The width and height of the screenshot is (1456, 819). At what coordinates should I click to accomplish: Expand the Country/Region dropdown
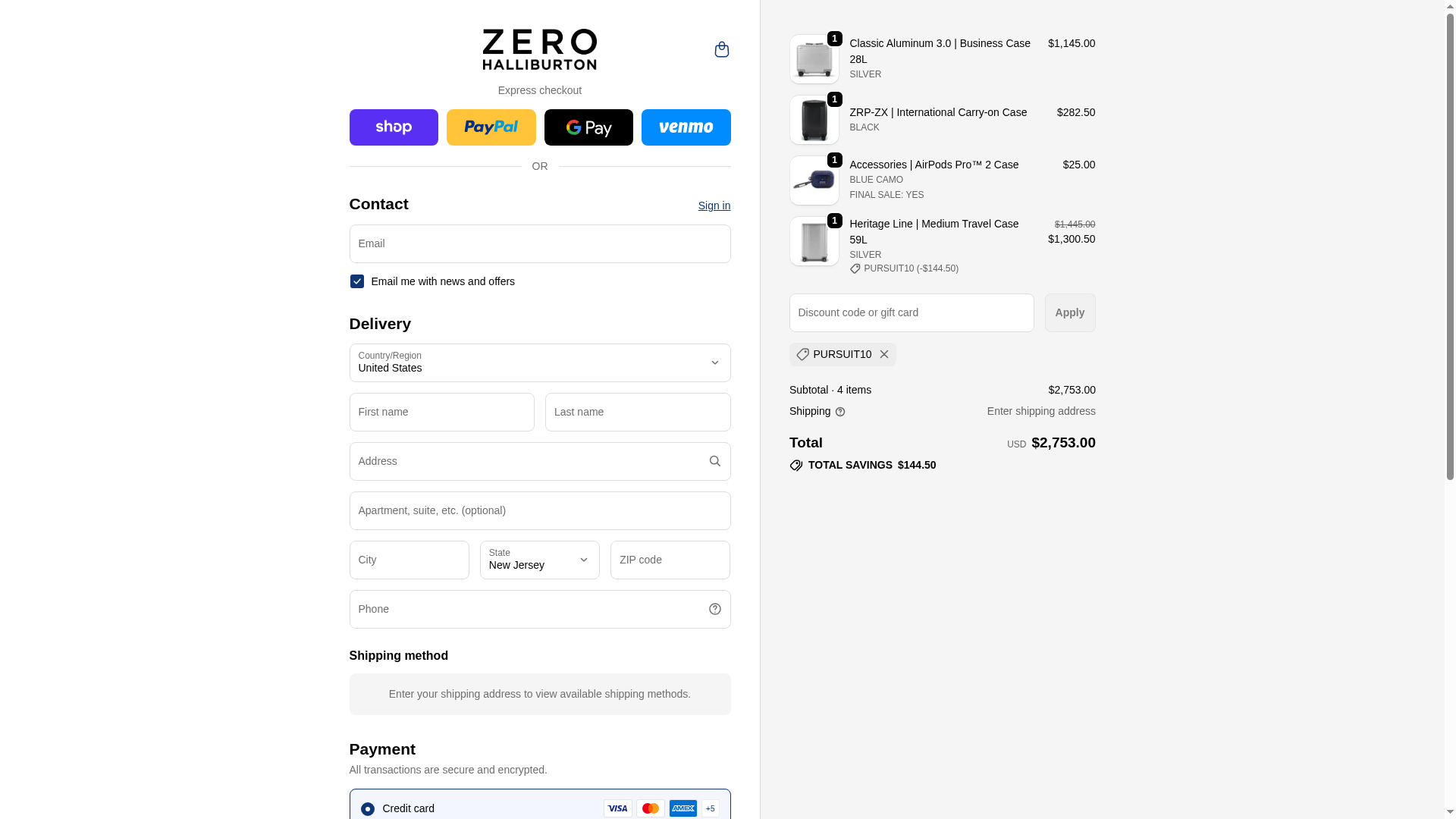pos(539,363)
